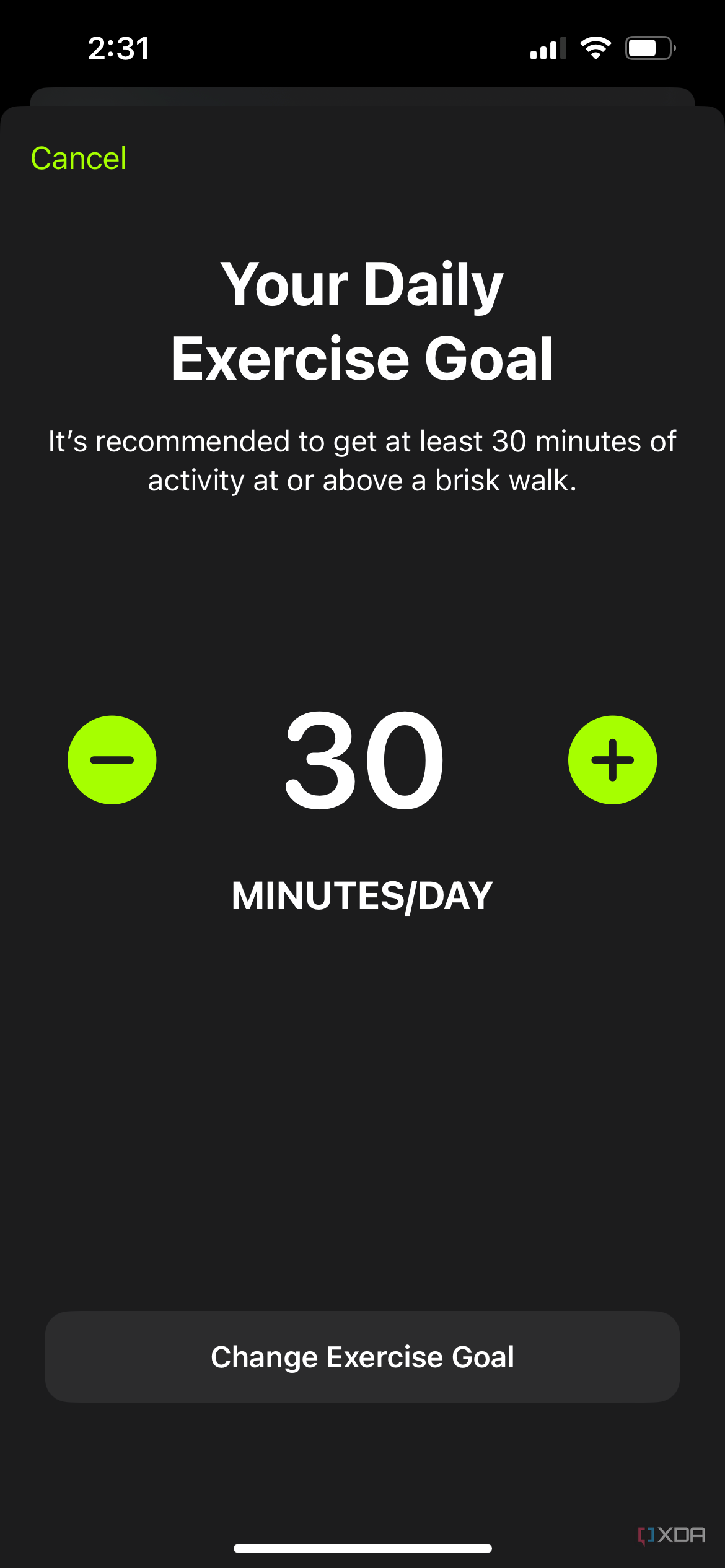Screen dimensions: 725x1568
Task: Confirm goal by pressing Change Exercise Goal
Action: click(362, 1356)
